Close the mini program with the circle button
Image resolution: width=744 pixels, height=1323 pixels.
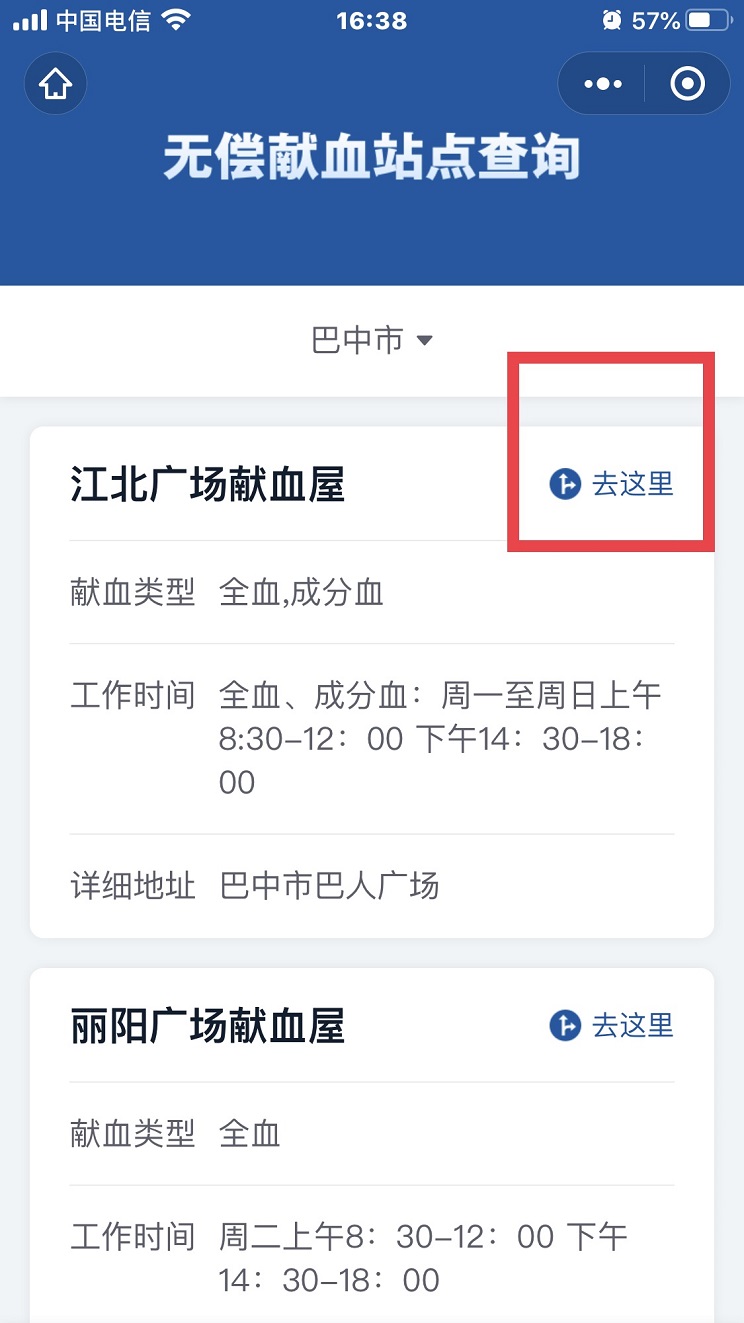[x=687, y=84]
